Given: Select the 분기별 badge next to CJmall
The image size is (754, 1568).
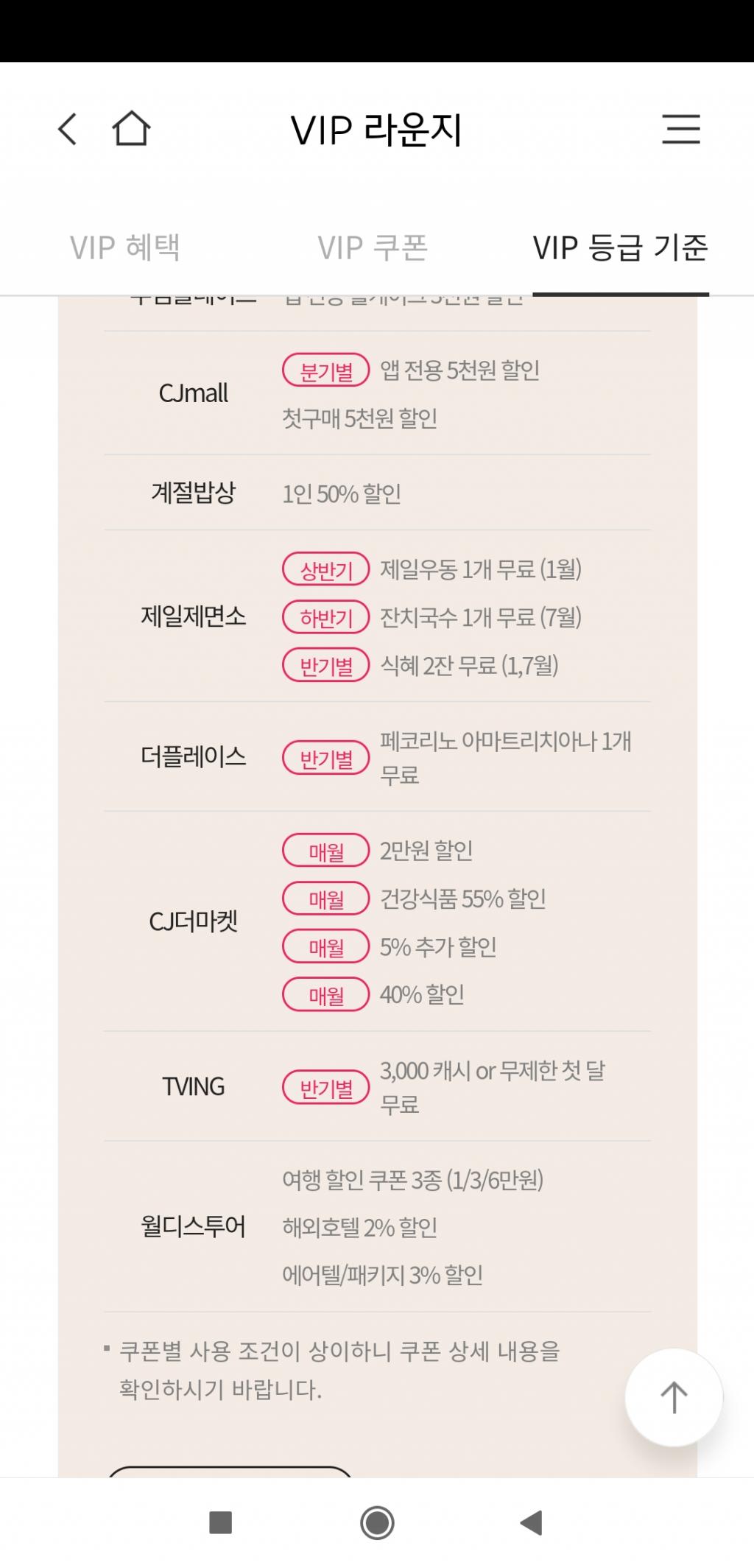Looking at the screenshot, I should click(x=326, y=372).
